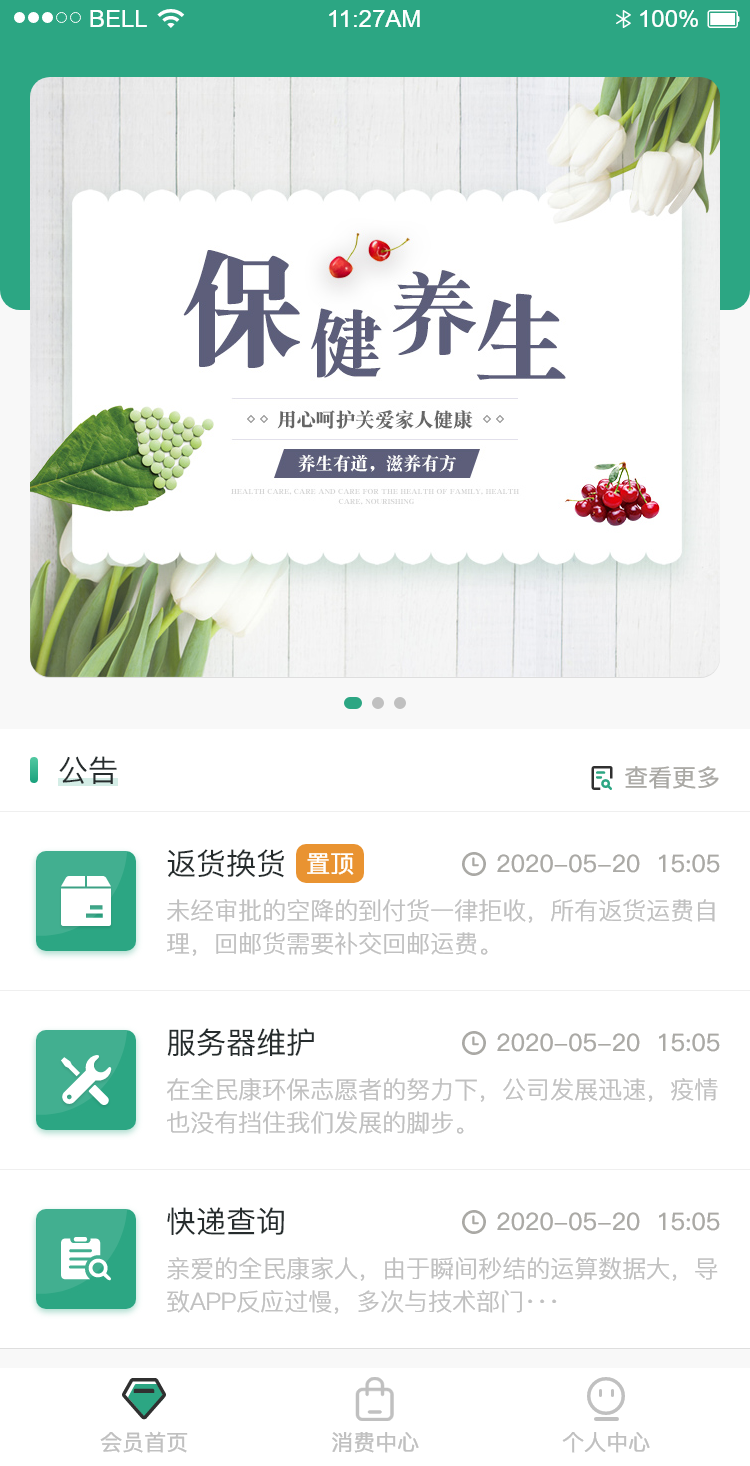This screenshot has width=750, height=1466.
Task: Tap 查看更多 to view more announcements
Action: [x=656, y=777]
